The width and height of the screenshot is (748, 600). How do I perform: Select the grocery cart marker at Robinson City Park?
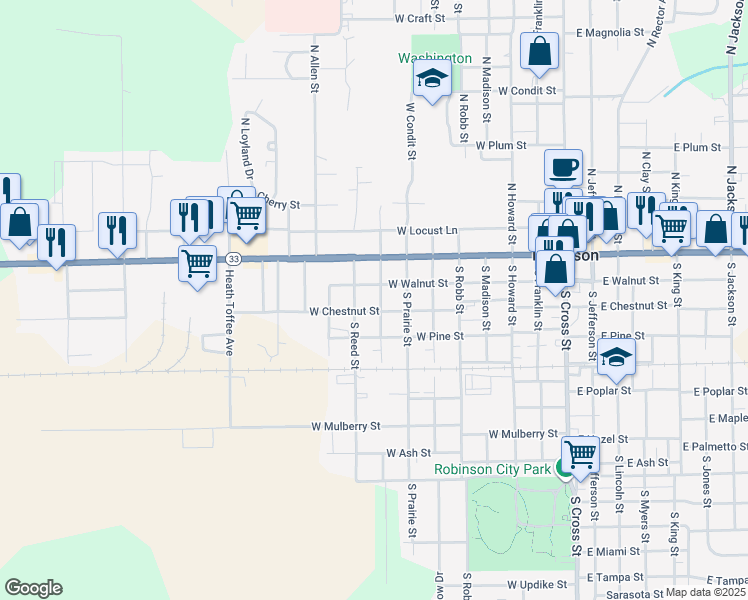[x=581, y=455]
